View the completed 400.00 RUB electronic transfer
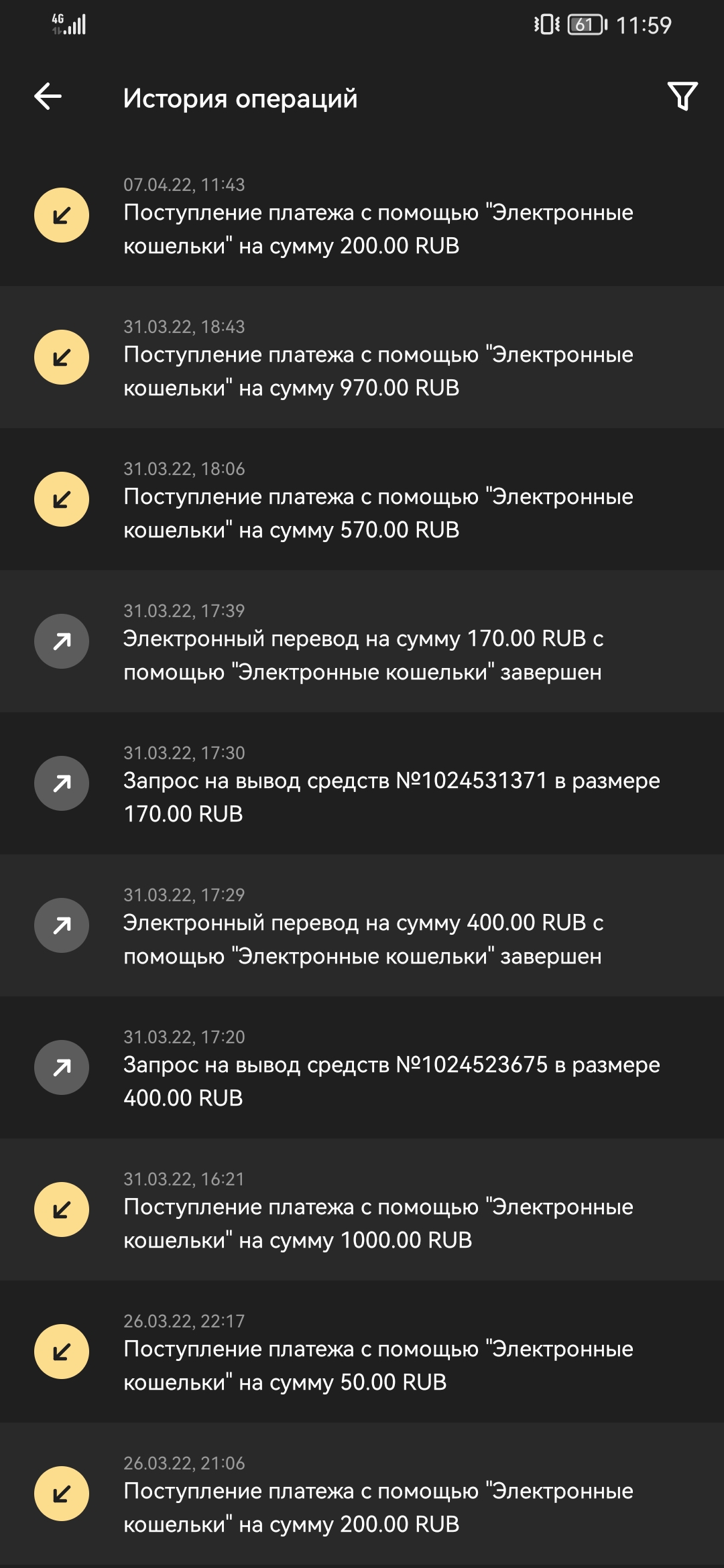The height and width of the screenshot is (1568, 724). pos(362,925)
